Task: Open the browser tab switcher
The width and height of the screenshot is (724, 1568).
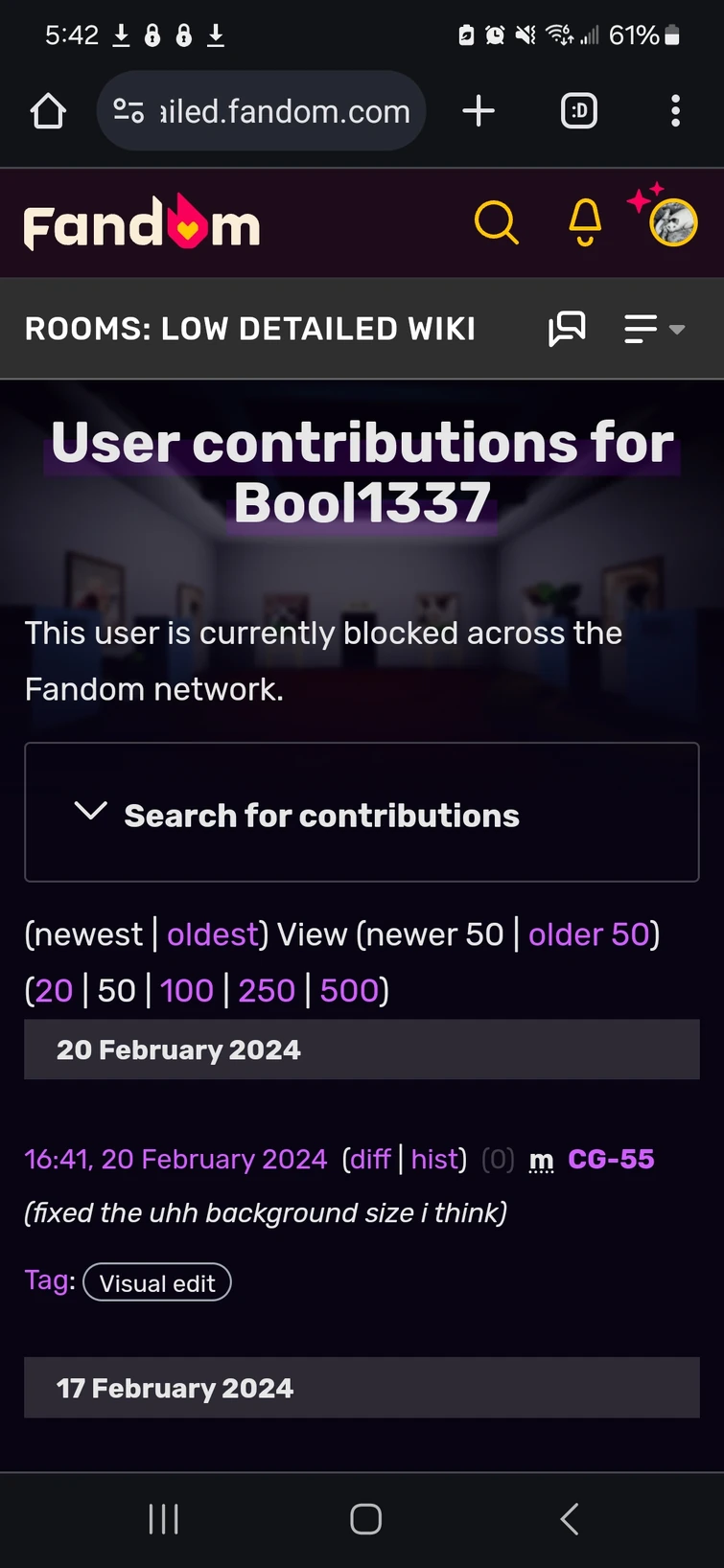Action: coord(579,110)
